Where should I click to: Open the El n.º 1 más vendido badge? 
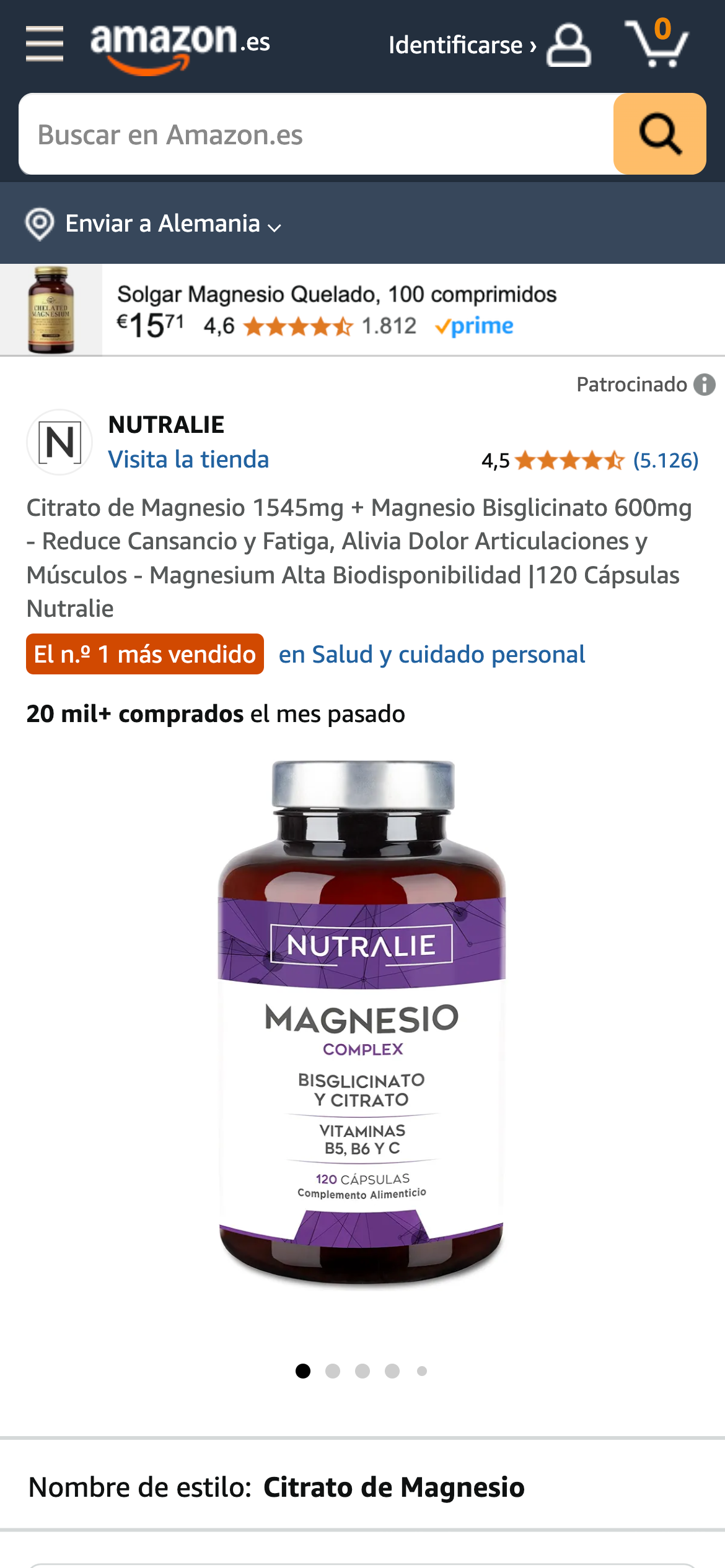[145, 654]
